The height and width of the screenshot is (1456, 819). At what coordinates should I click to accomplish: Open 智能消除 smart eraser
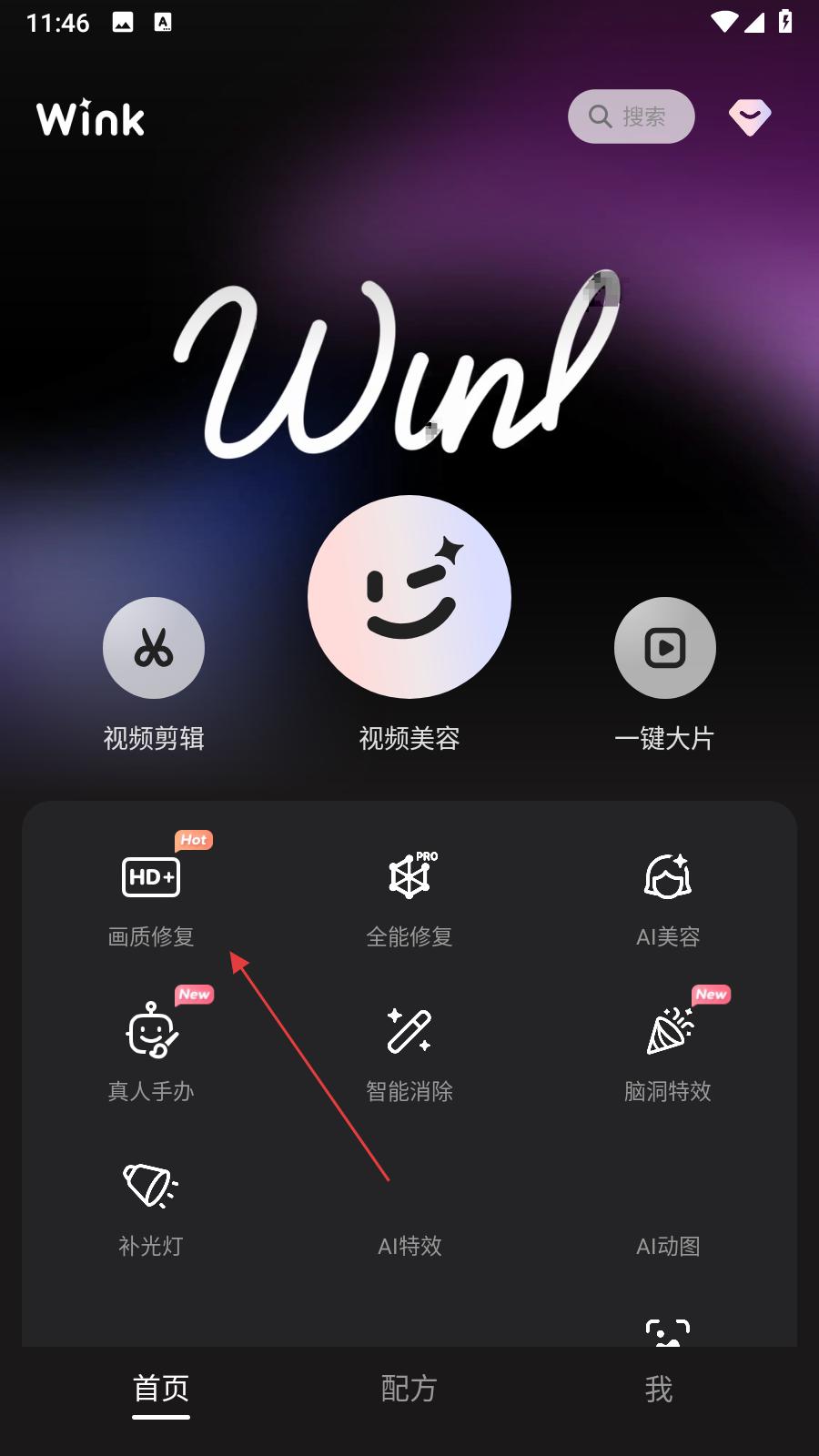pyautogui.click(x=409, y=1051)
